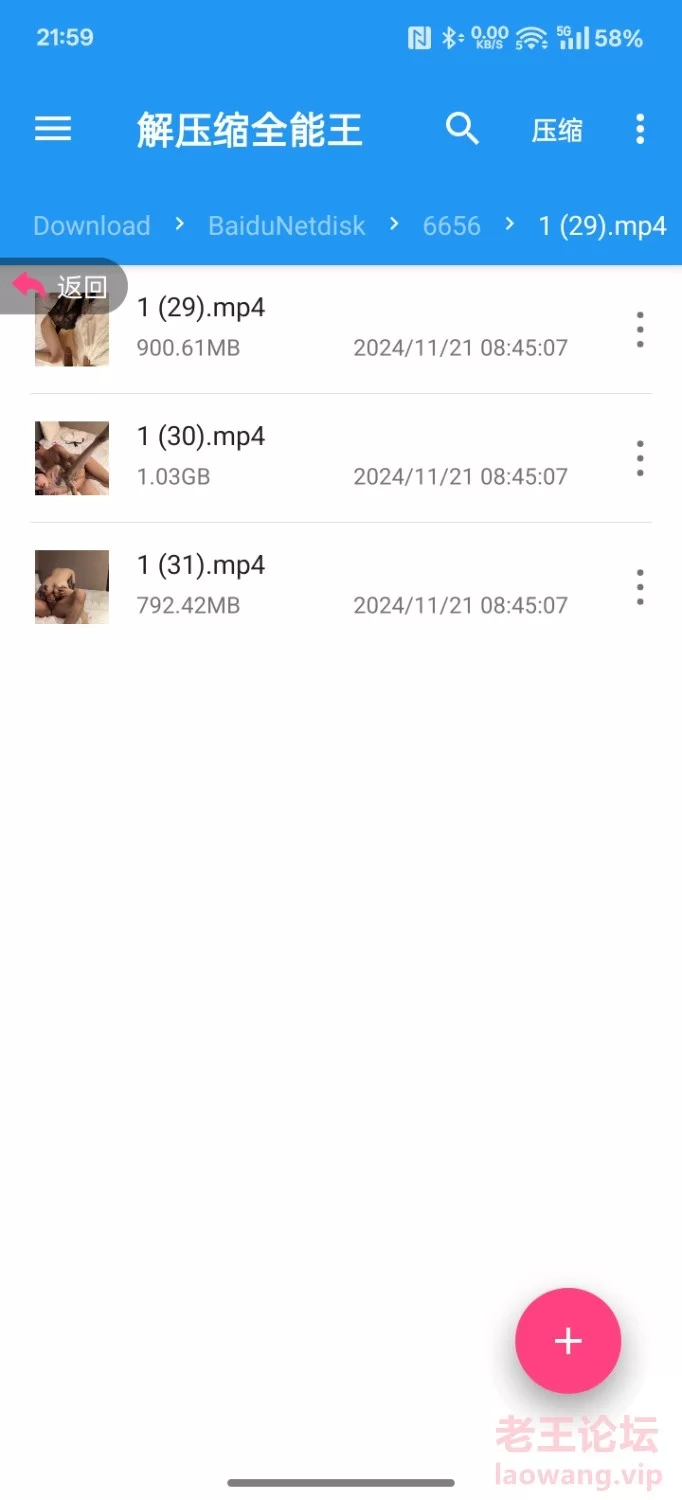Screen dimensions: 682x1500
Task: Open the file 1 (29).mp4
Action: pos(300,328)
